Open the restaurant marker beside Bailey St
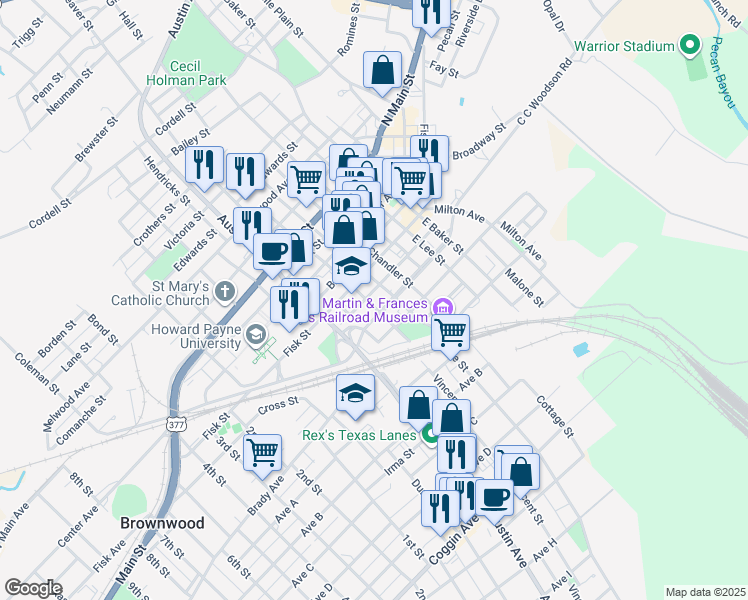The height and width of the screenshot is (600, 748). click(205, 164)
